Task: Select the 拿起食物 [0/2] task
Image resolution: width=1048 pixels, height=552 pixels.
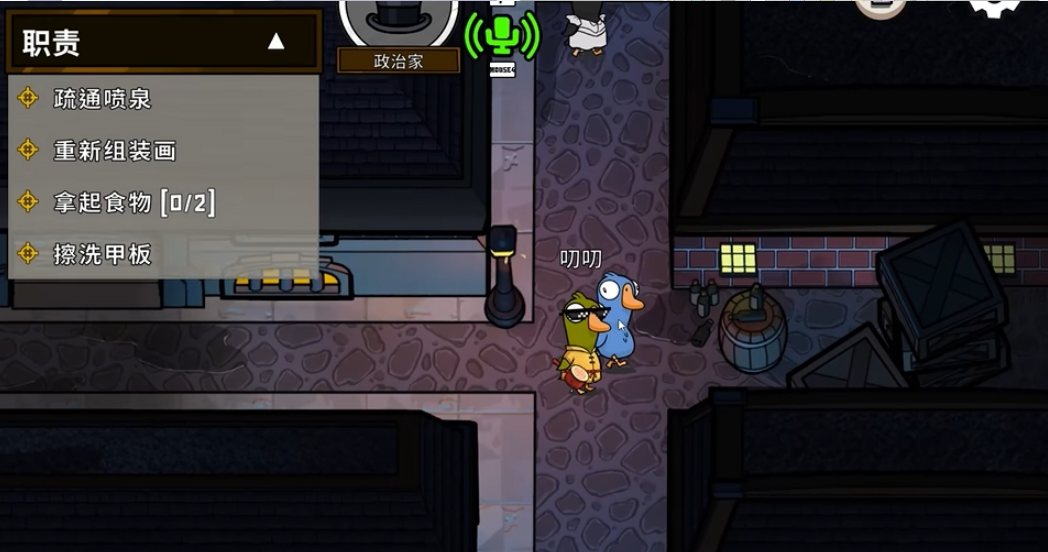Action: tap(133, 203)
